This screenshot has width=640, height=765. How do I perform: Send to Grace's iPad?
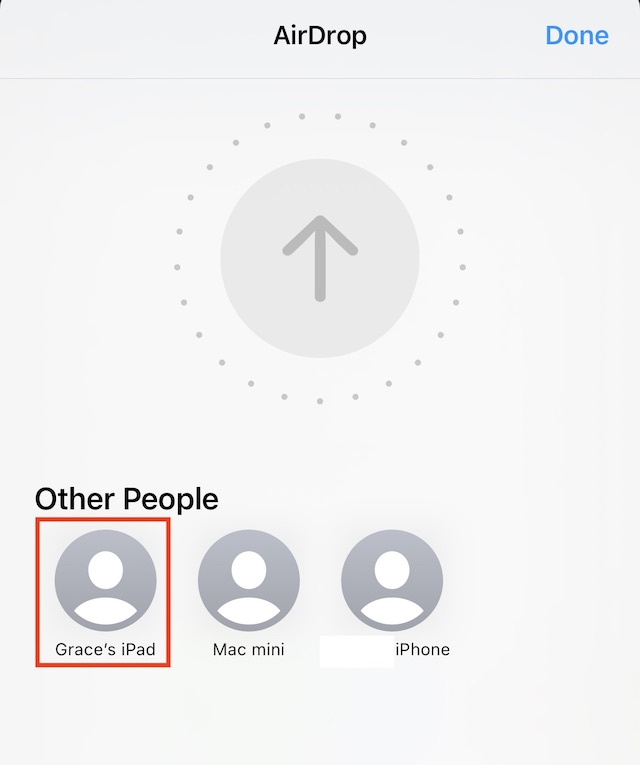105,581
